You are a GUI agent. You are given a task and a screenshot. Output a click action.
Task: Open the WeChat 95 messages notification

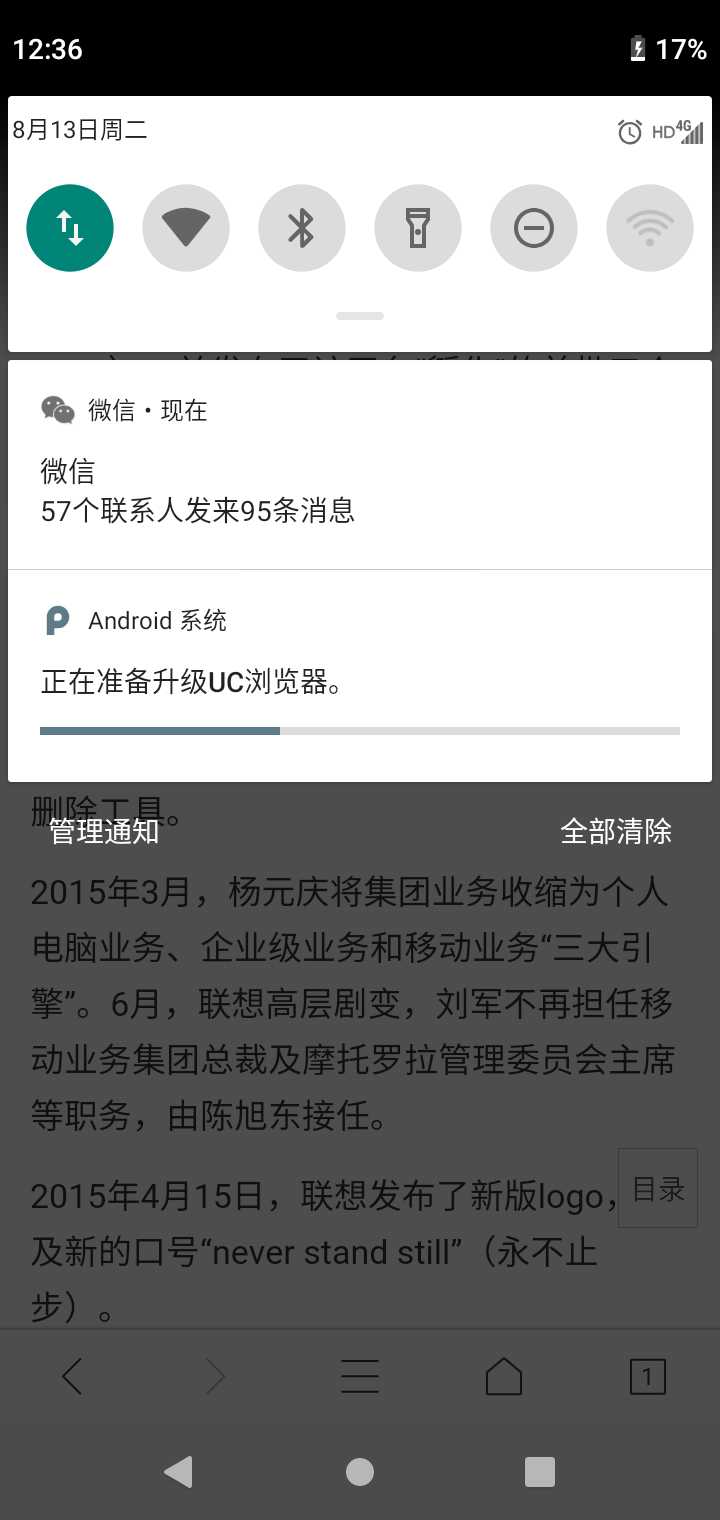(x=360, y=490)
